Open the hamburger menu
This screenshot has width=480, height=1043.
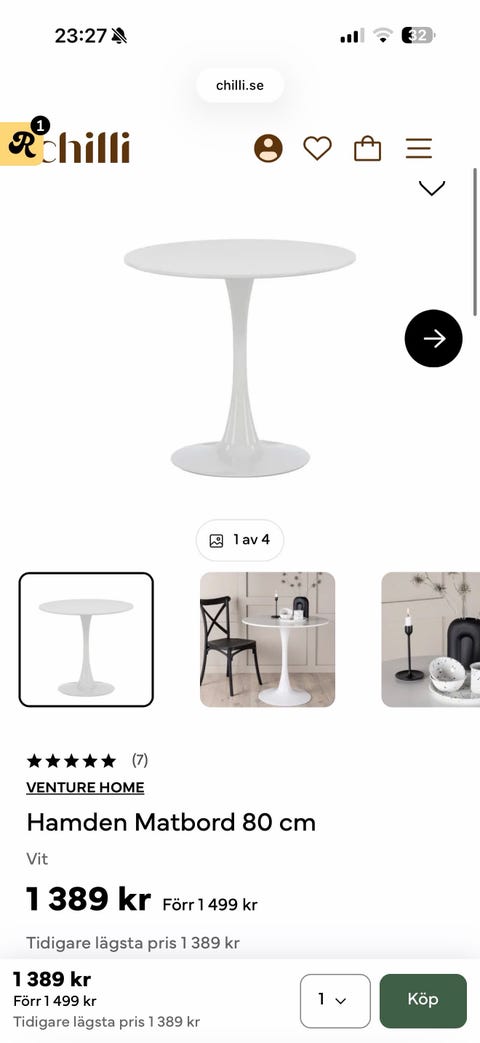pyautogui.click(x=419, y=148)
